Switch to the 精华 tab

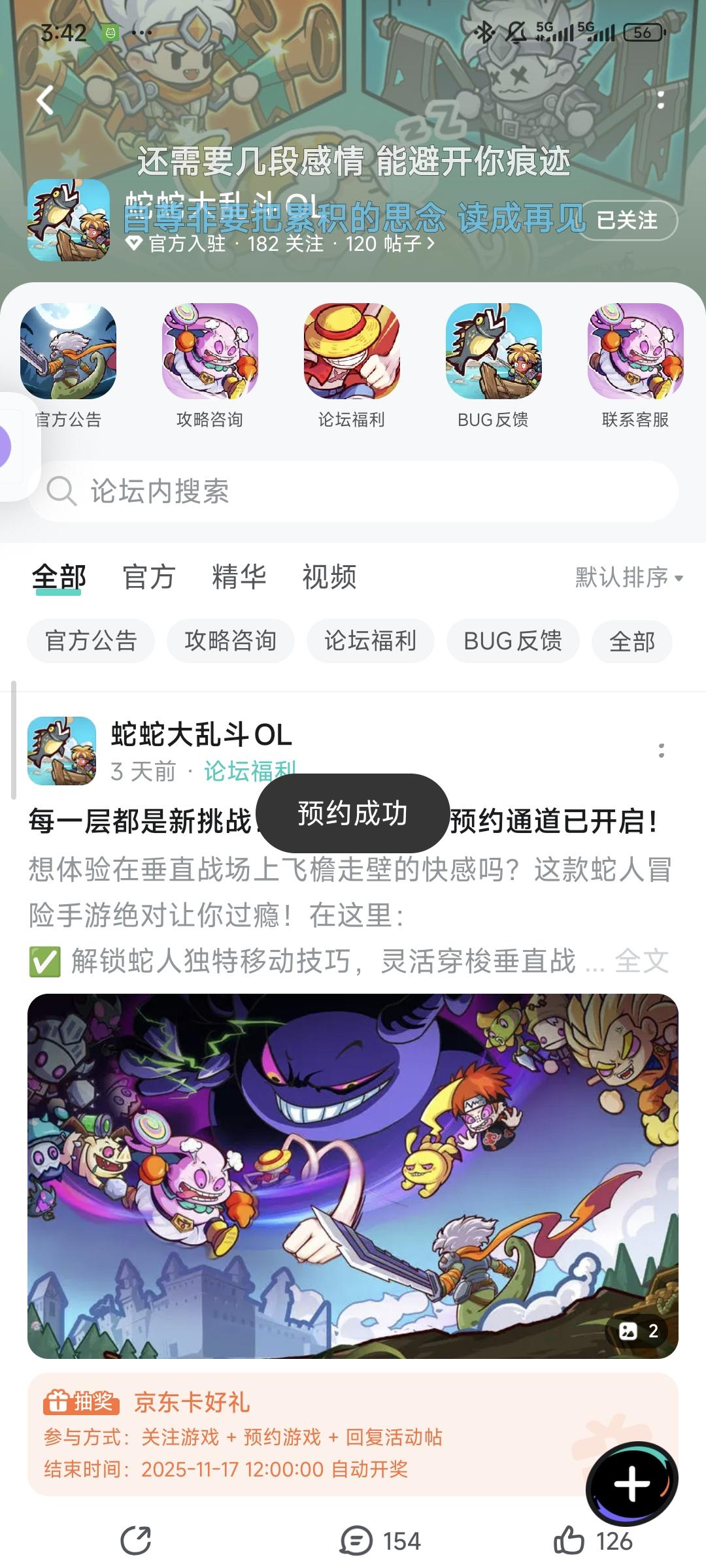coord(239,578)
